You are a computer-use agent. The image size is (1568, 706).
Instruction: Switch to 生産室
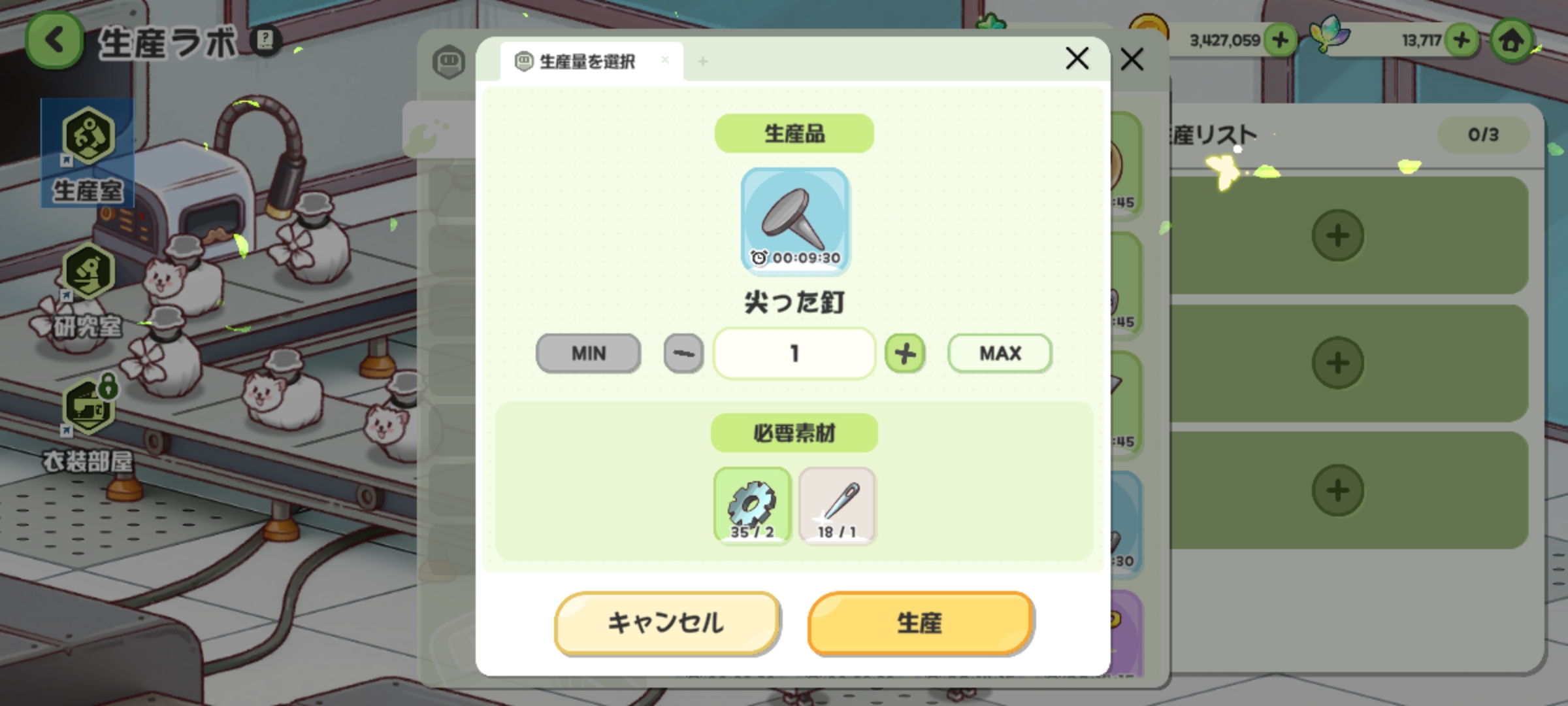click(88, 154)
